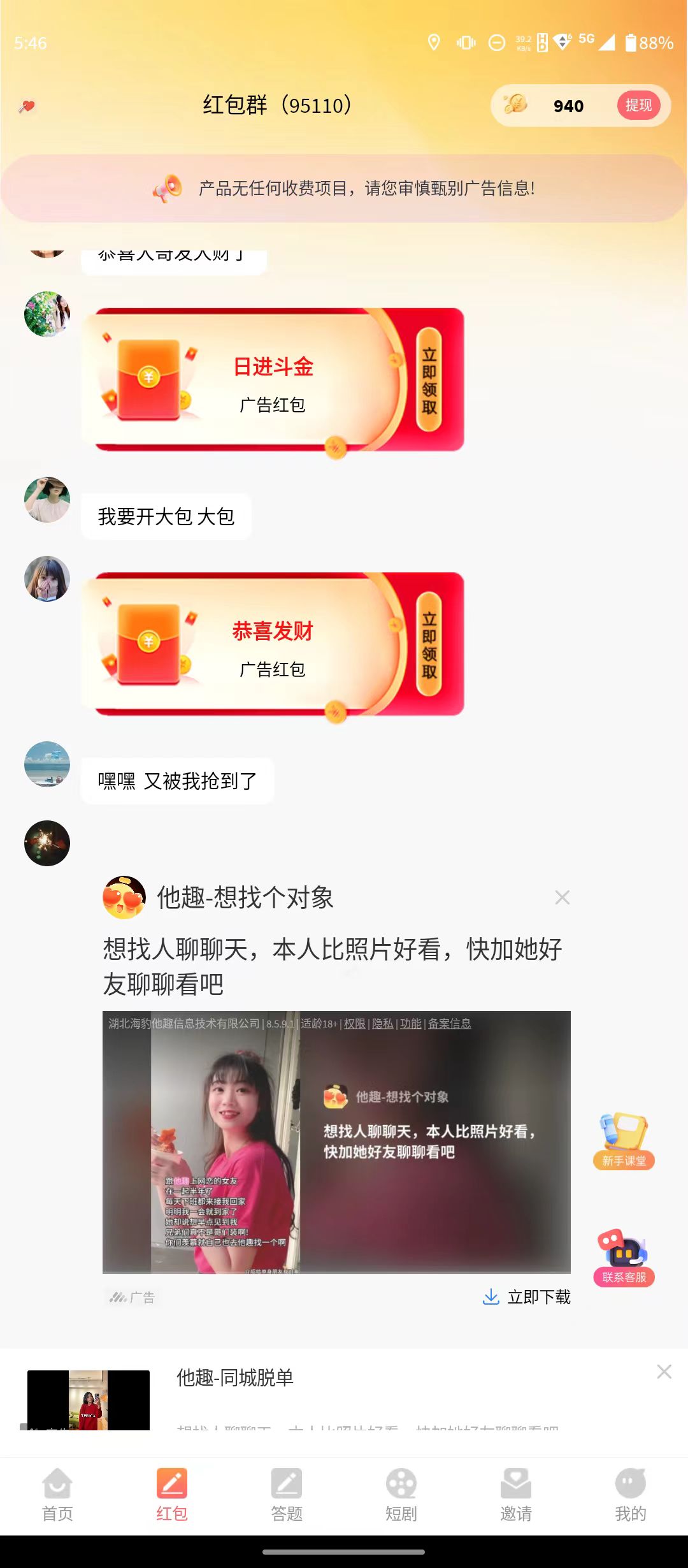This screenshot has height=1568, width=688.
Task: Tap the 提现 withdraw button
Action: pyautogui.click(x=638, y=105)
